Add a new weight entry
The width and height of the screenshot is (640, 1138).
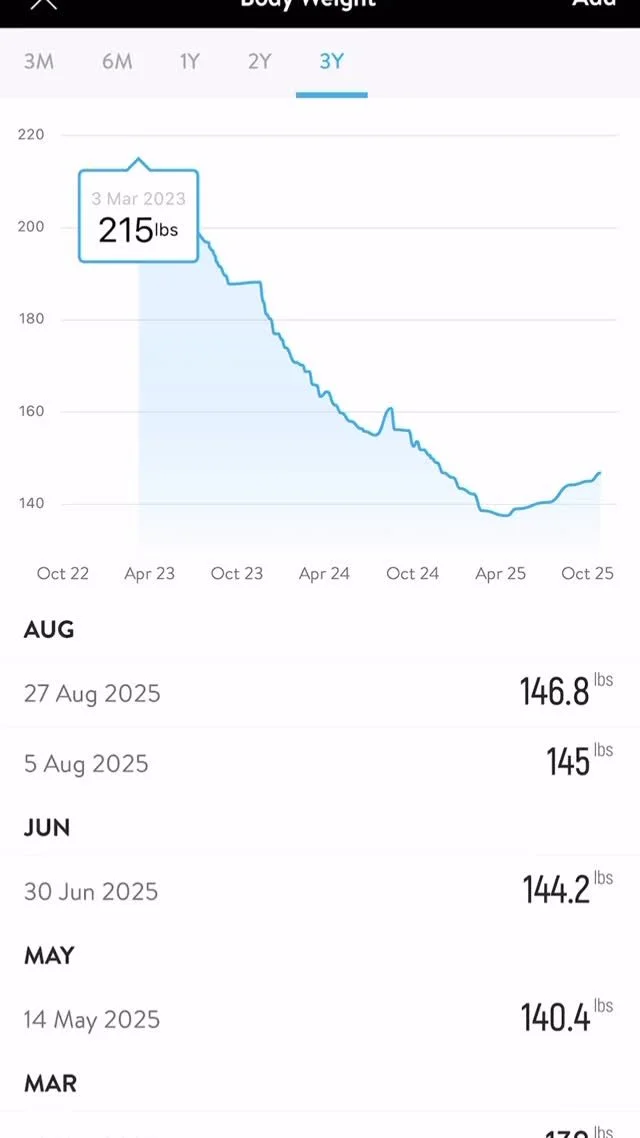click(x=593, y=4)
